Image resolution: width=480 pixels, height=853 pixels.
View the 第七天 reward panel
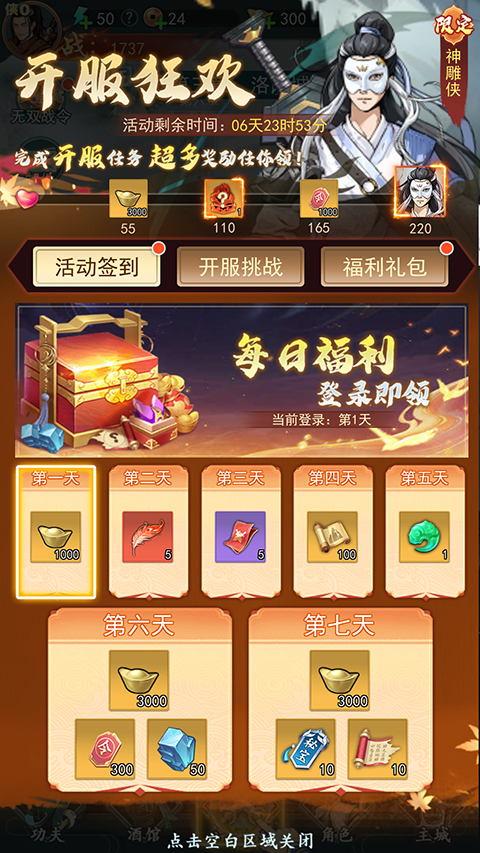click(x=340, y=700)
